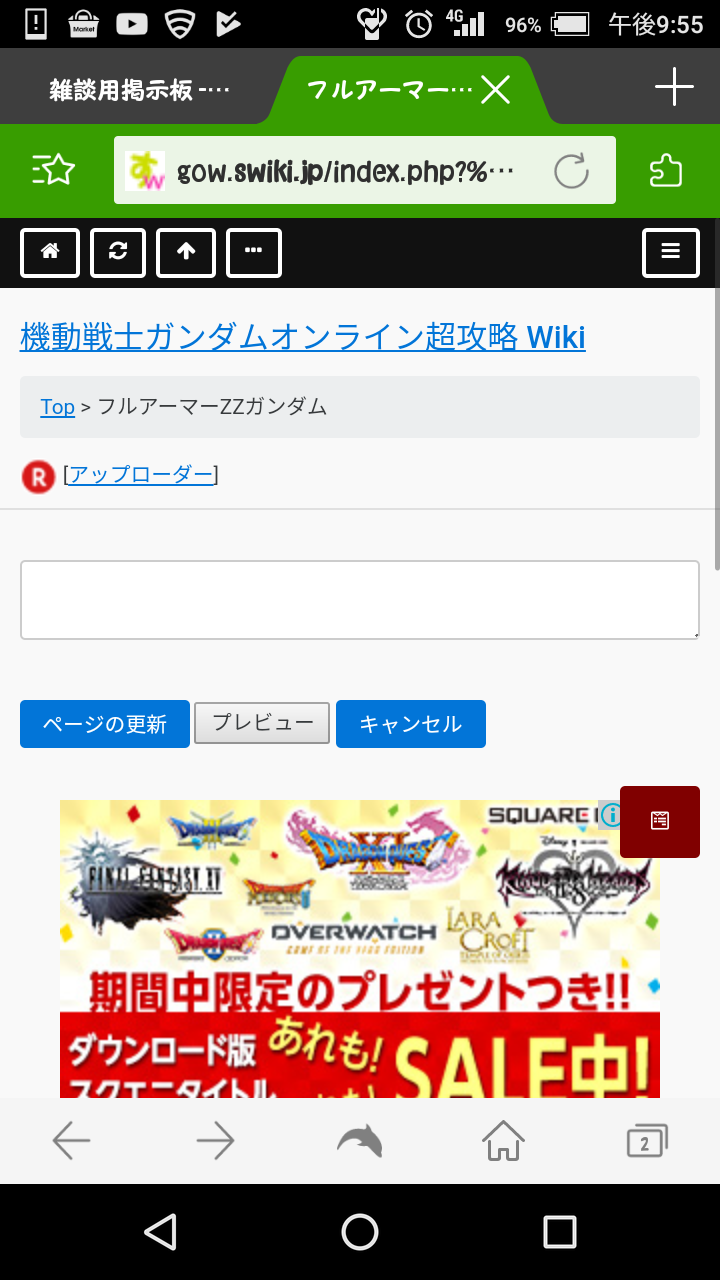
Task: Open the アップローダー link
Action: click(x=140, y=475)
